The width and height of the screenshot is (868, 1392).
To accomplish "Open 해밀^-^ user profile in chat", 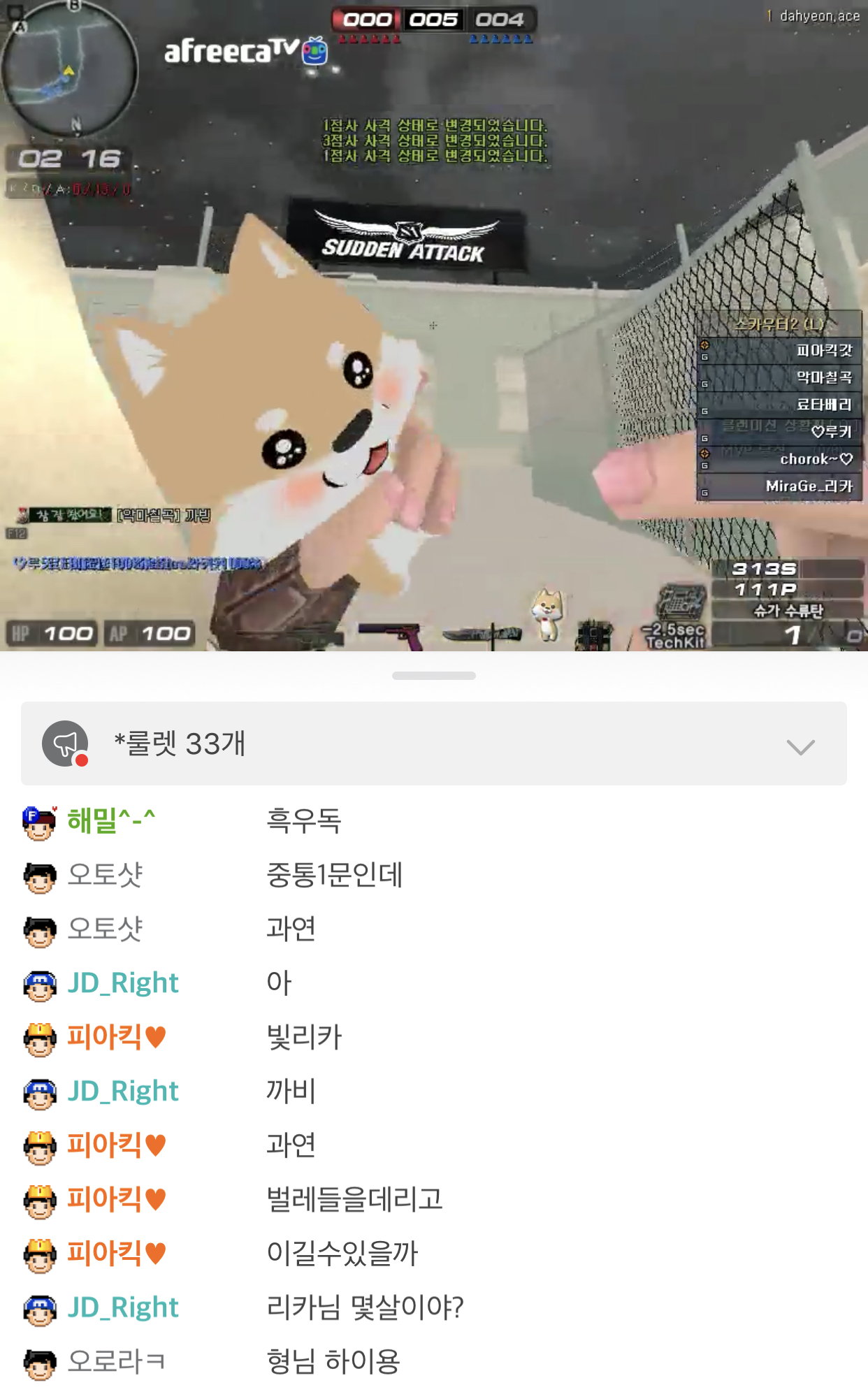I will [110, 820].
